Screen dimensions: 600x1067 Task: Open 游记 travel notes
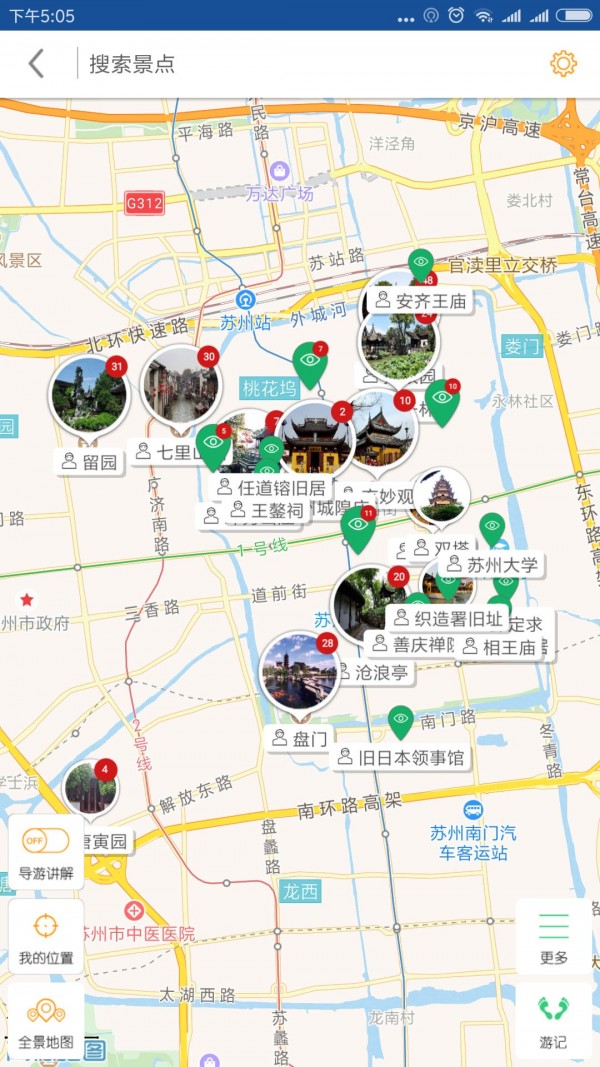pos(554,1020)
